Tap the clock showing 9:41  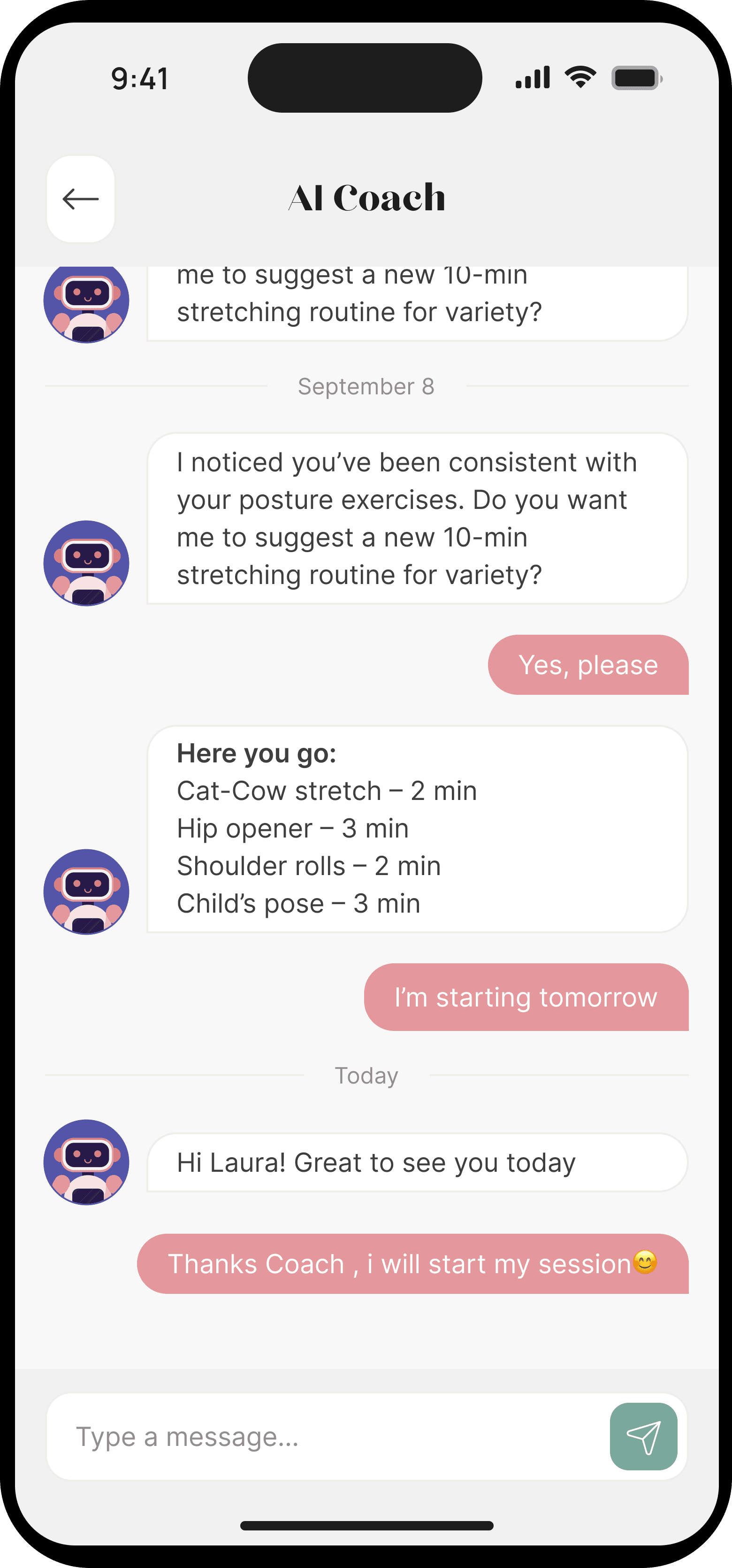pyautogui.click(x=139, y=78)
